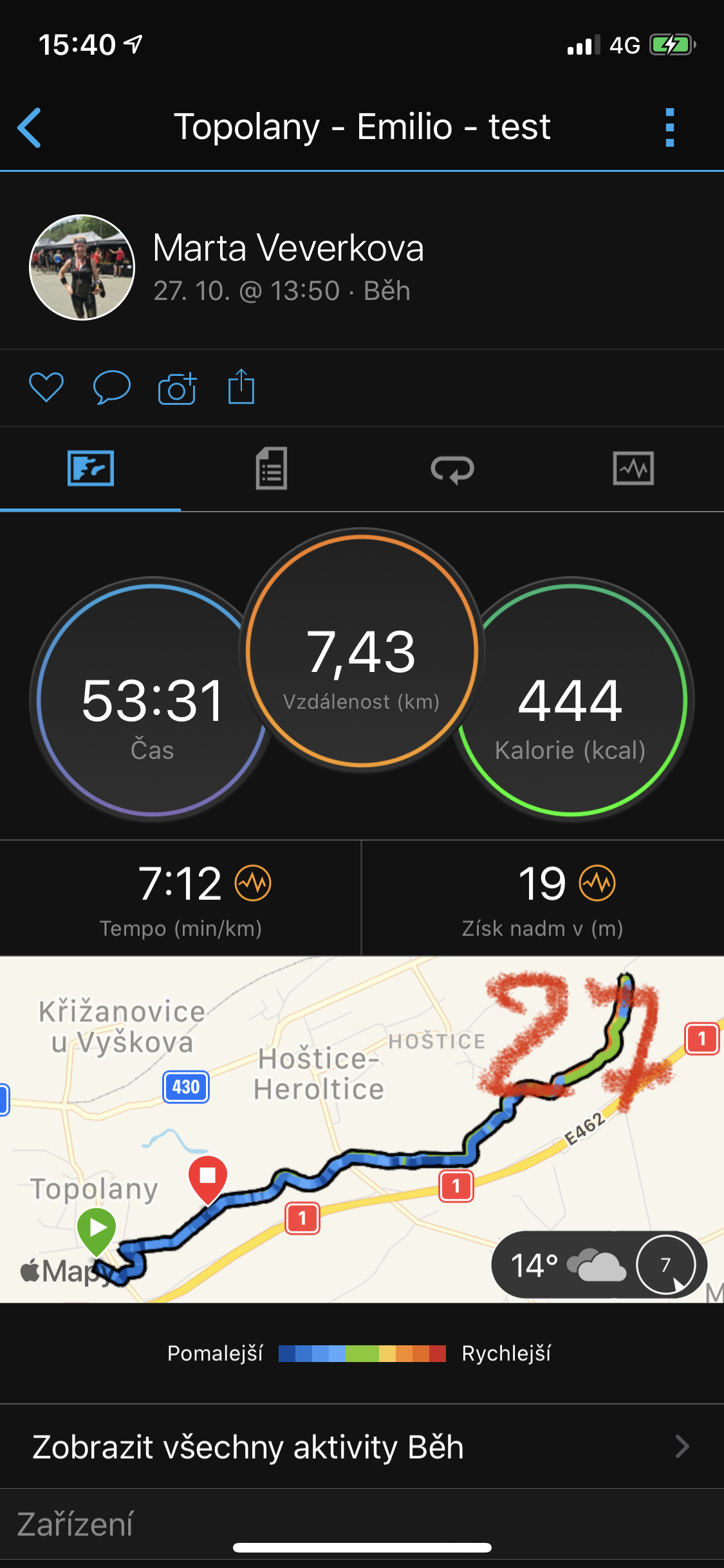This screenshot has width=724, height=1568.
Task: Share this activity
Action: tap(241, 387)
